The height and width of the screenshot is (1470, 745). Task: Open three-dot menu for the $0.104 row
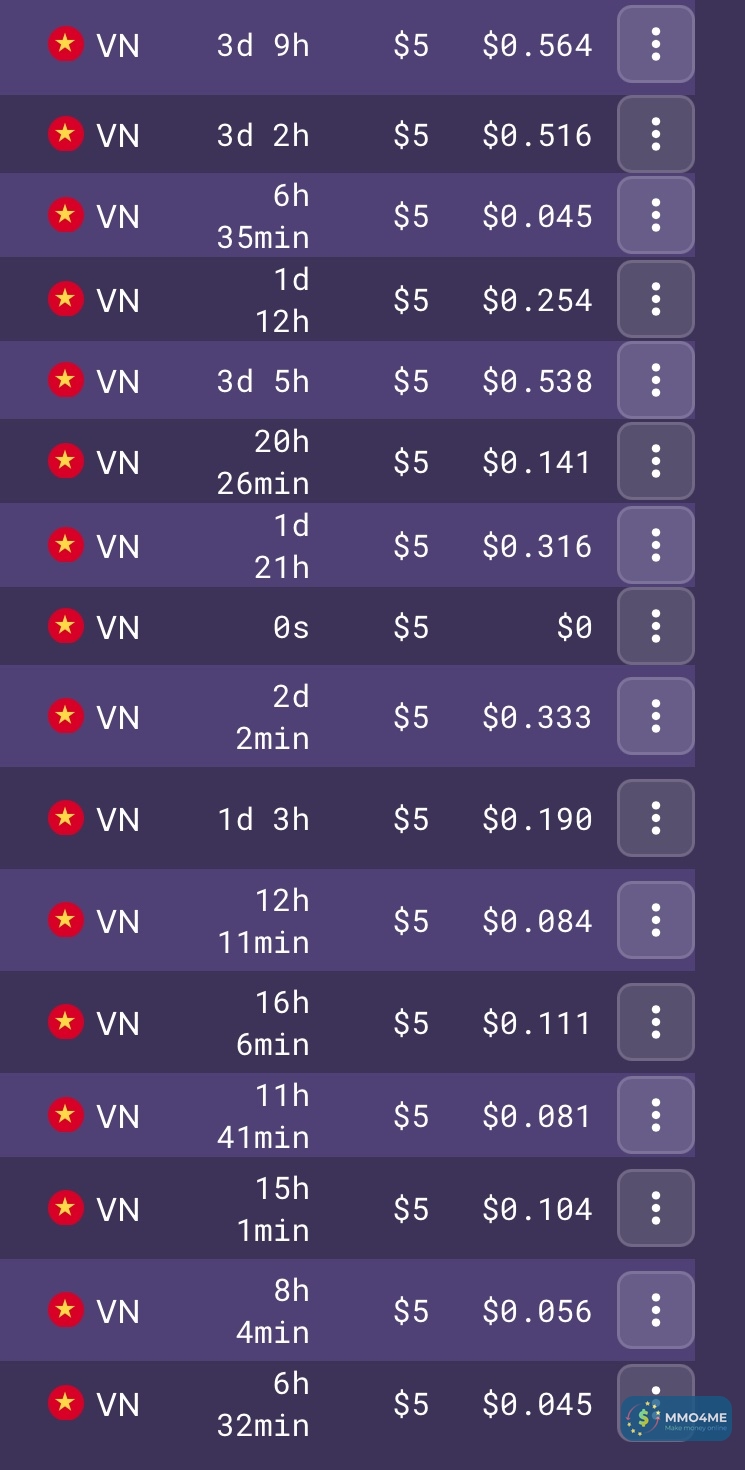[656, 1208]
